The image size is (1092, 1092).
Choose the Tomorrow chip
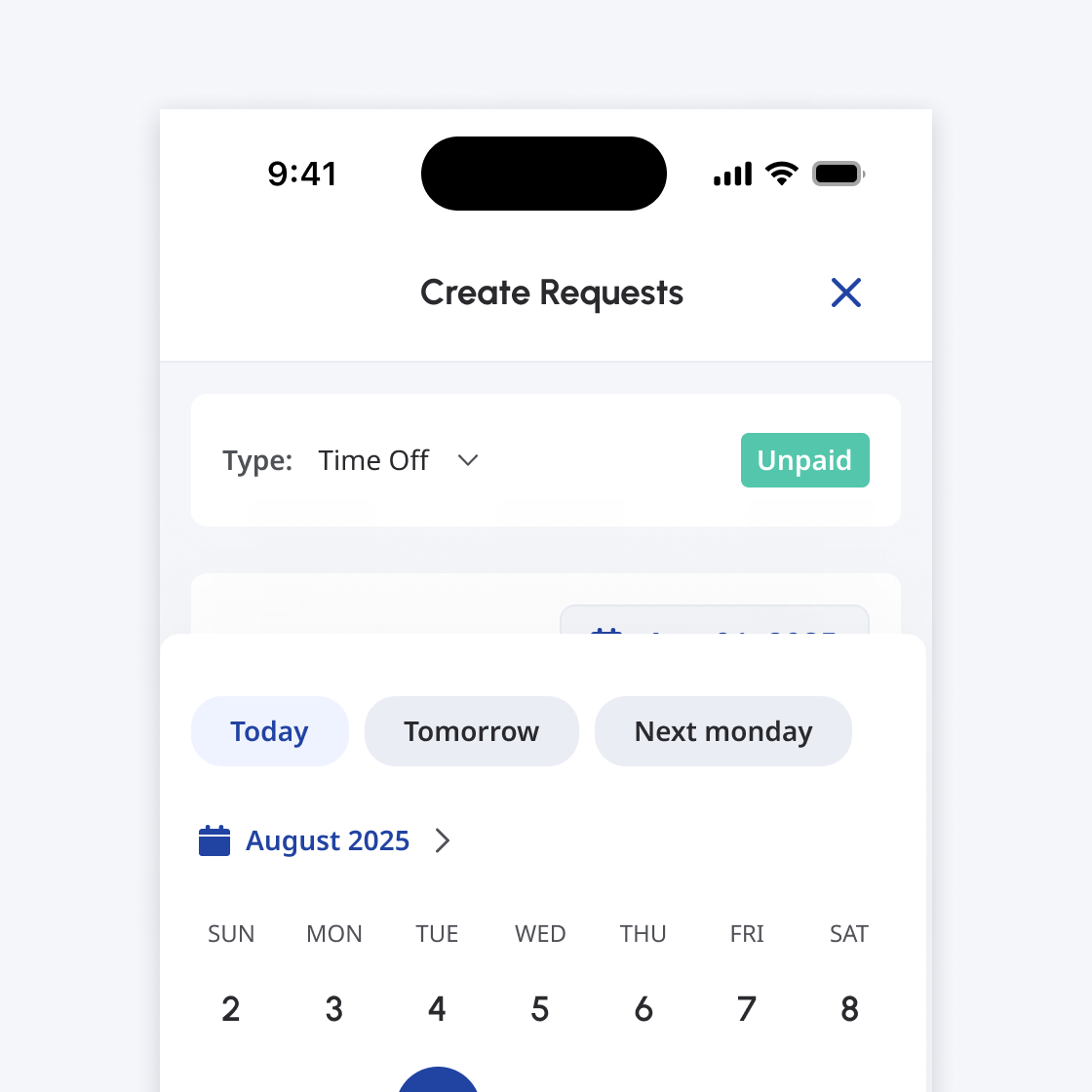tap(471, 731)
